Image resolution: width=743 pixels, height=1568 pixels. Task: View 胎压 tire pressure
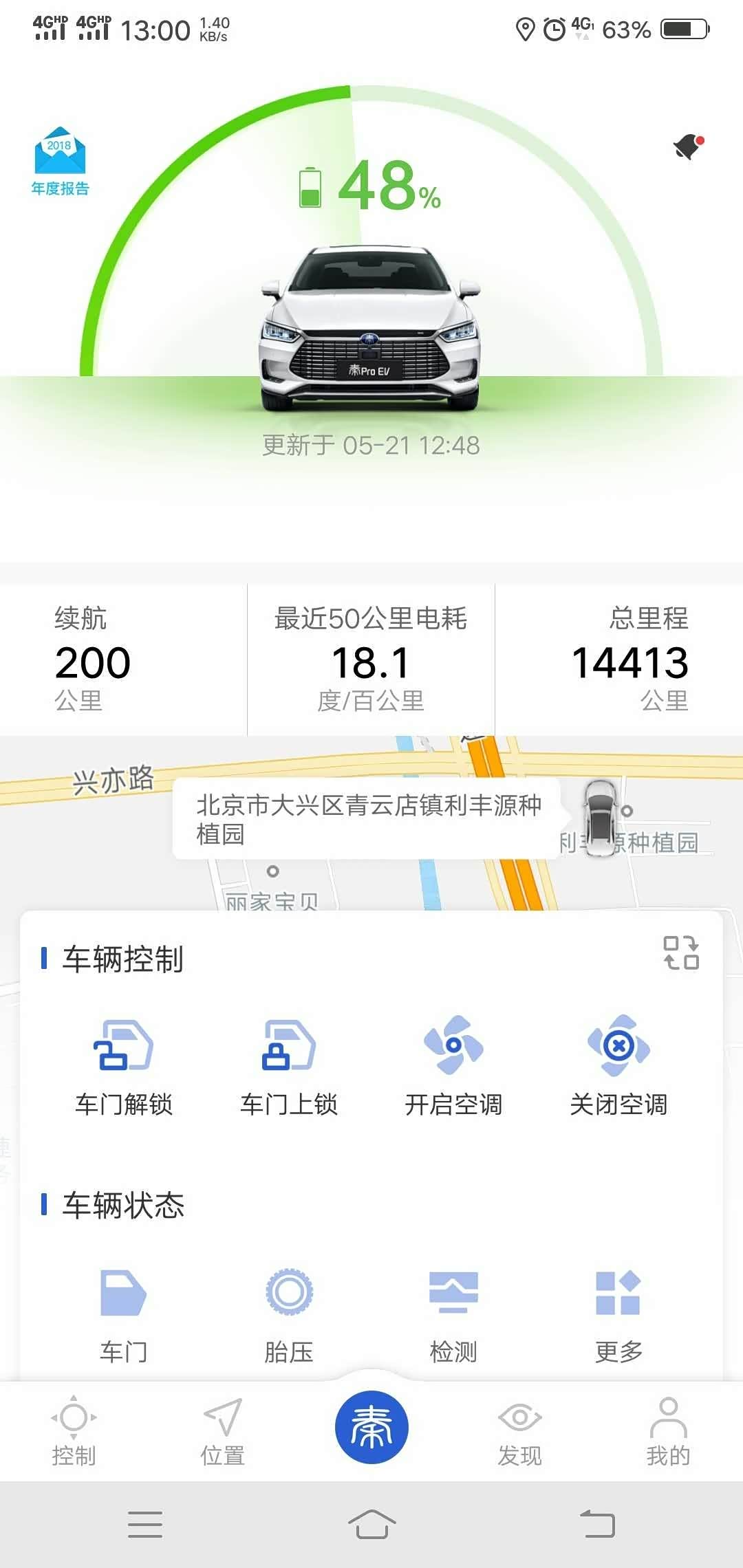coord(289,1314)
